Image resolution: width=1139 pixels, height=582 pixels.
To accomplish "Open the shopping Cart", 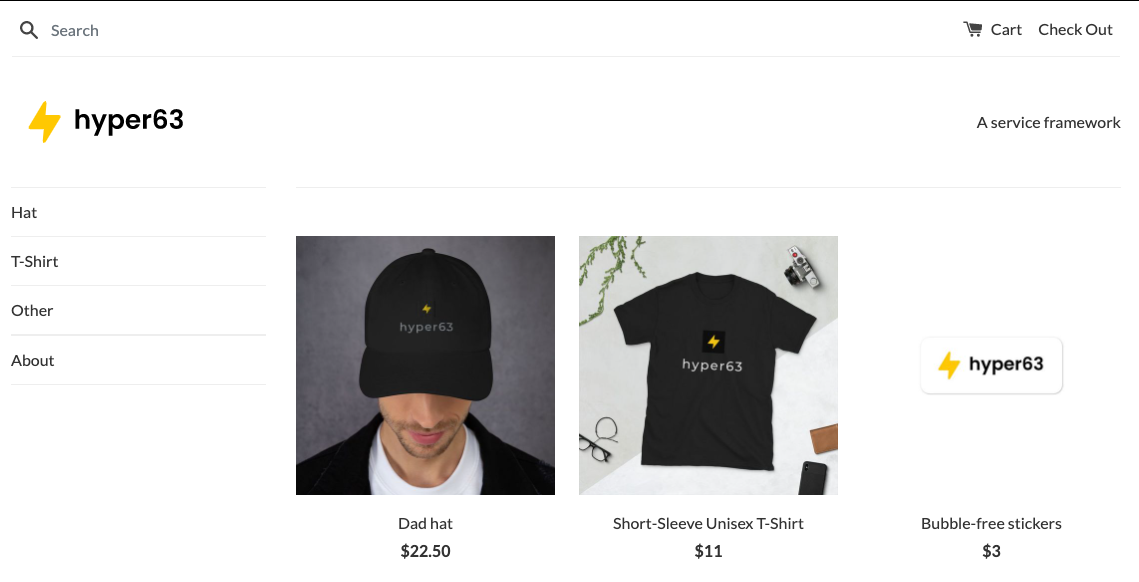I will [x=993, y=30].
